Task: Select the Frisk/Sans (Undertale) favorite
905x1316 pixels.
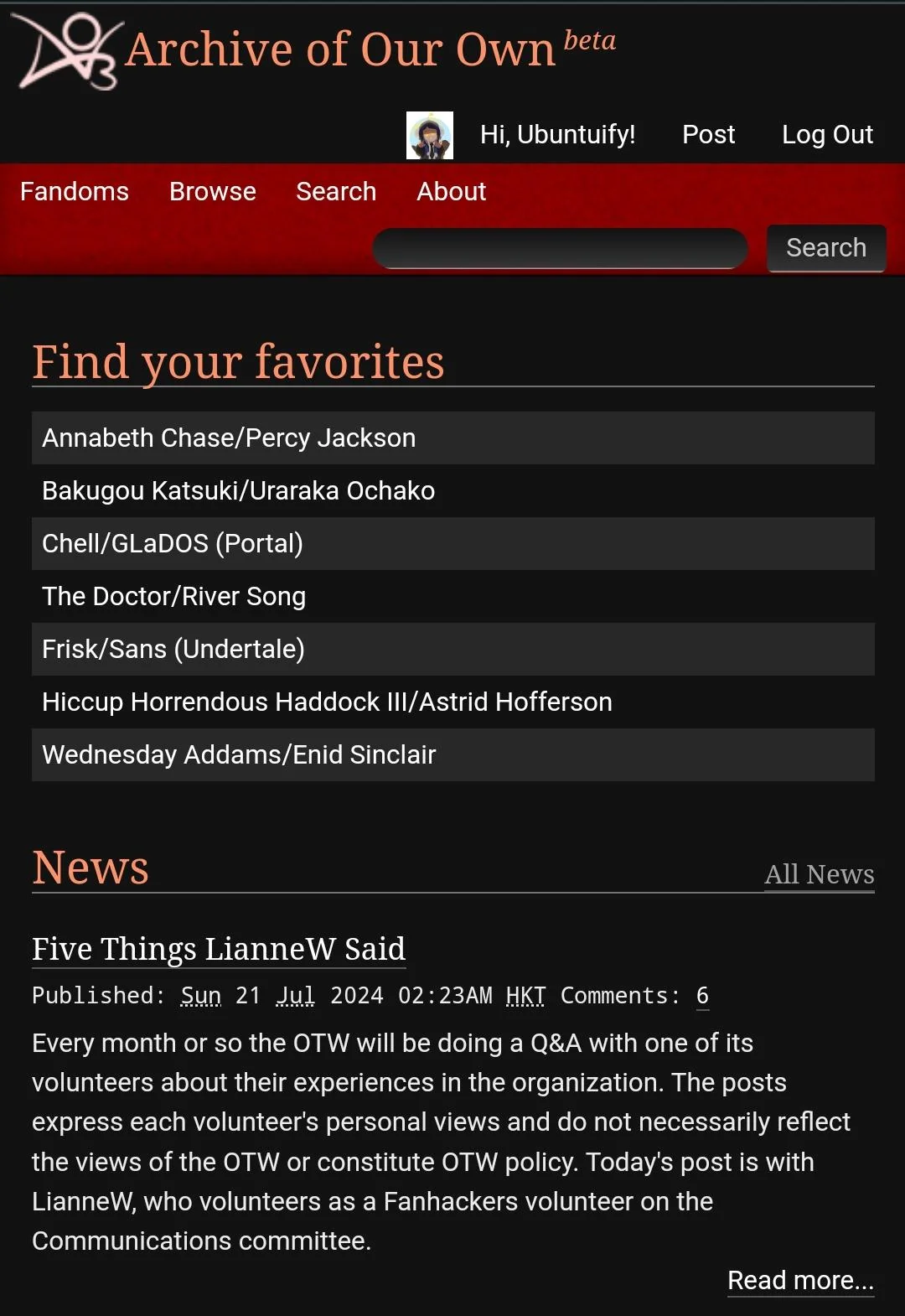Action: 173,649
